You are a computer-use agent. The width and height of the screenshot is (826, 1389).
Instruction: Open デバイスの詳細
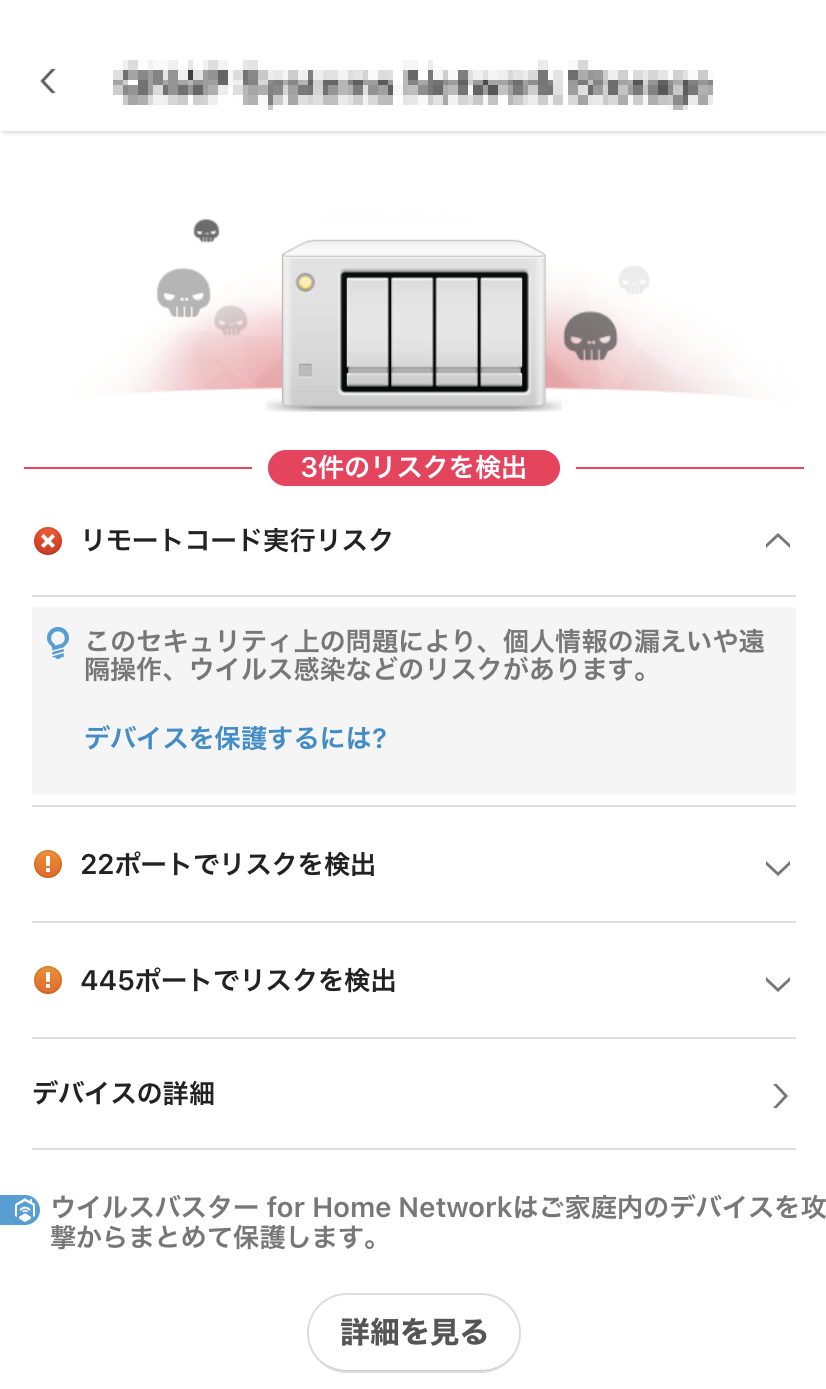tap(413, 1094)
